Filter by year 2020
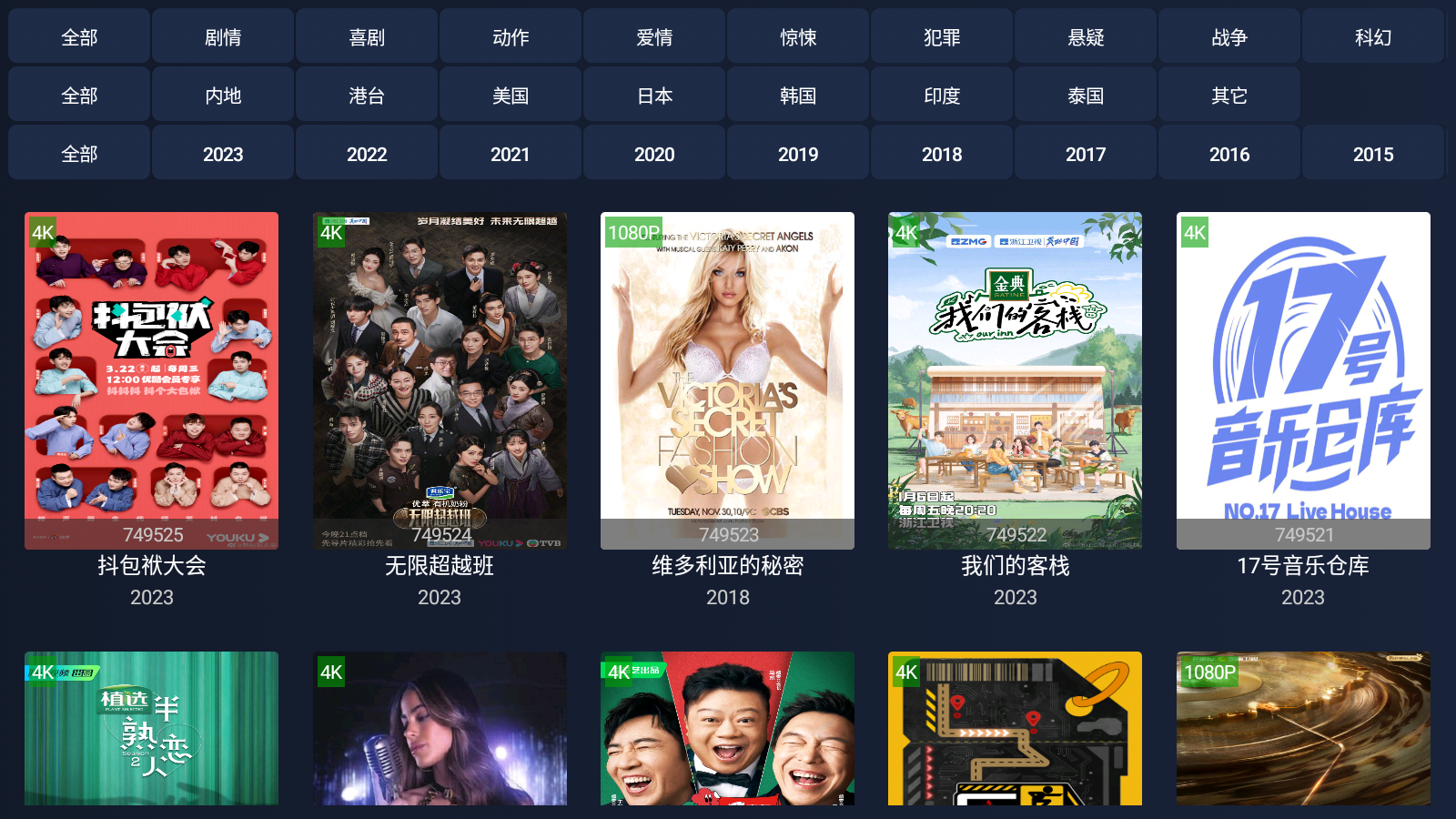This screenshot has width=1456, height=819. (x=654, y=154)
